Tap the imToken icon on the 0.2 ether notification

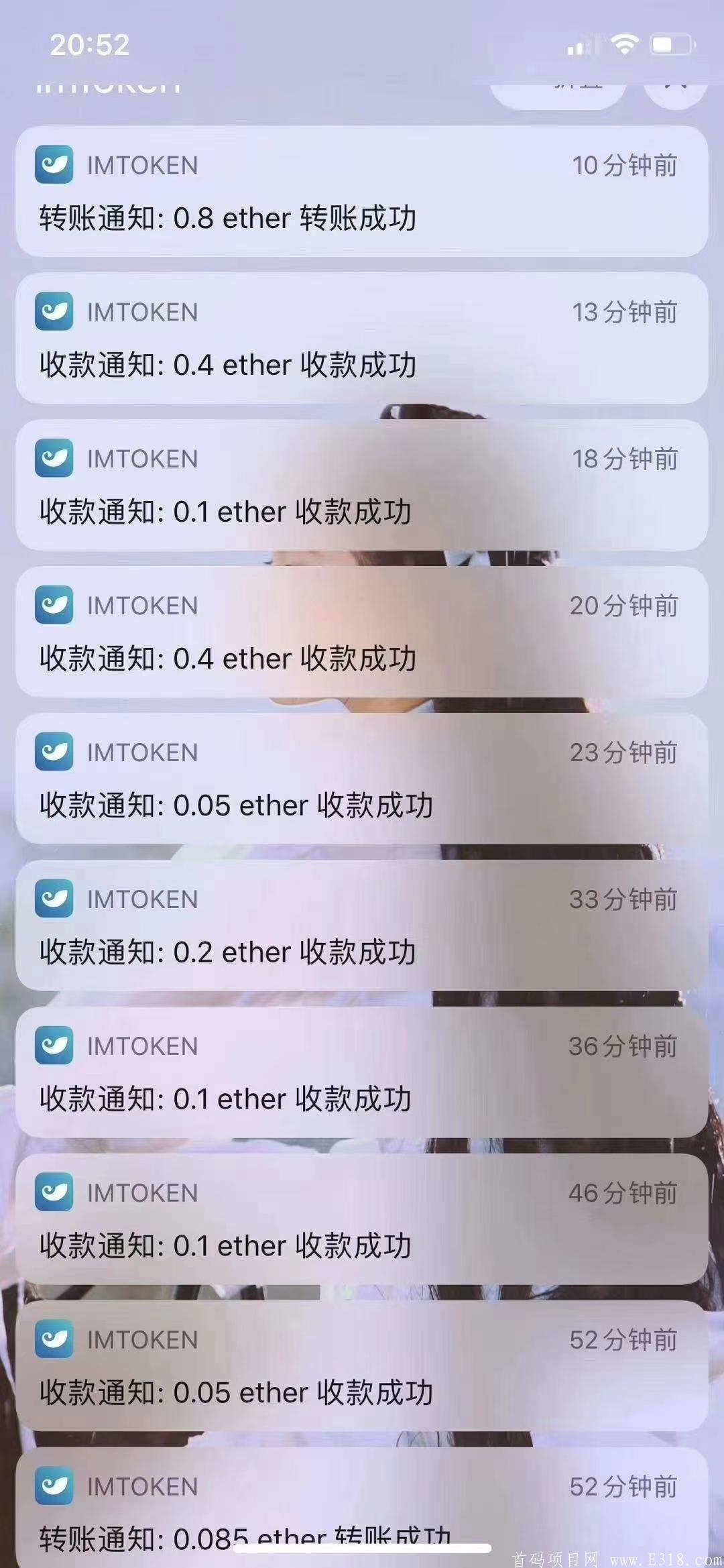point(55,899)
